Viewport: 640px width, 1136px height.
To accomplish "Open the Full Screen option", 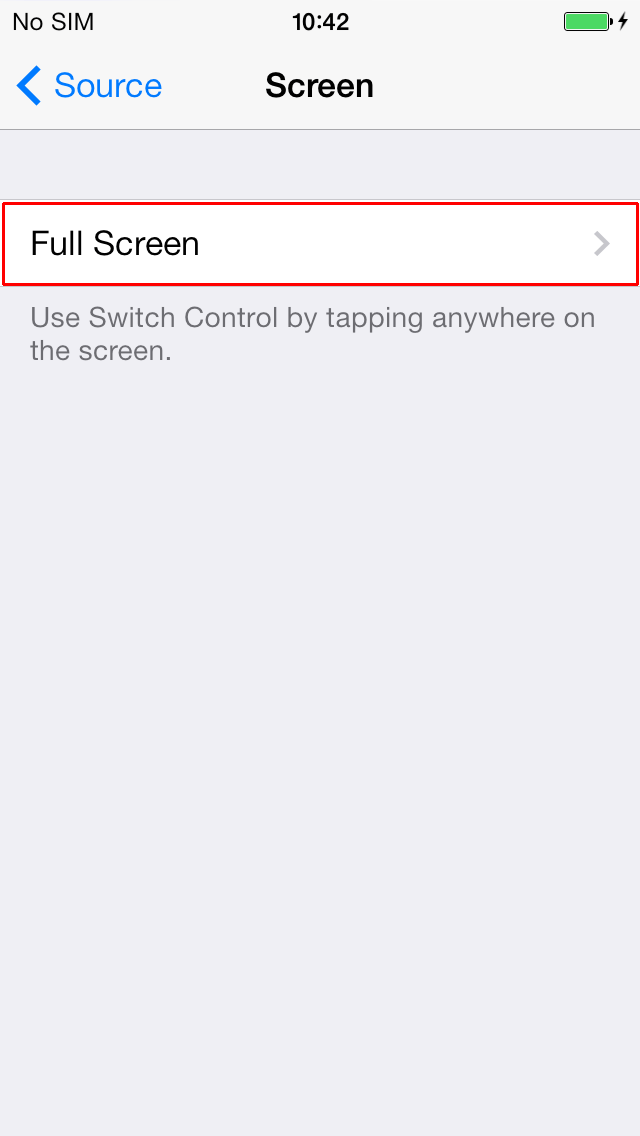I will 320,244.
